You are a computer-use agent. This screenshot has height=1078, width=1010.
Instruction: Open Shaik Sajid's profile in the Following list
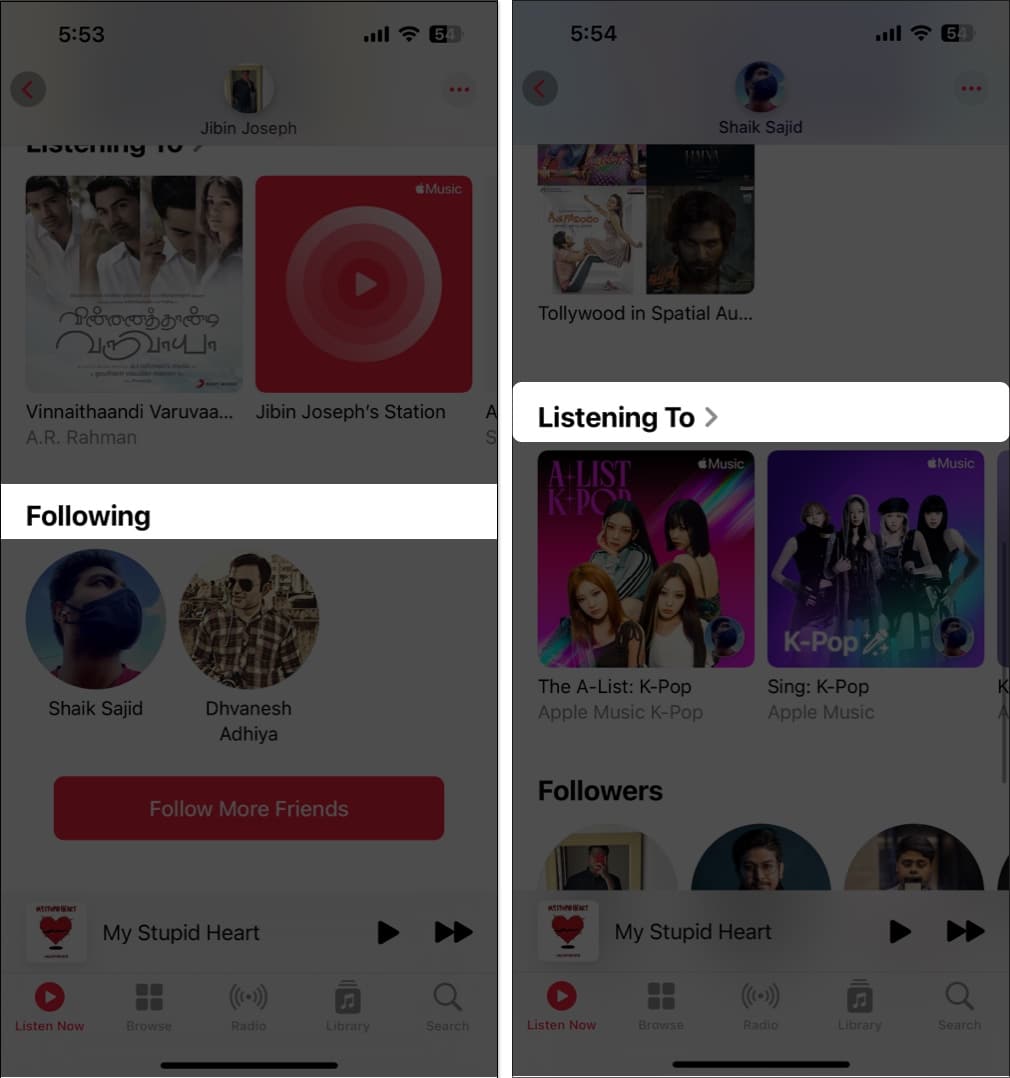[x=96, y=619]
